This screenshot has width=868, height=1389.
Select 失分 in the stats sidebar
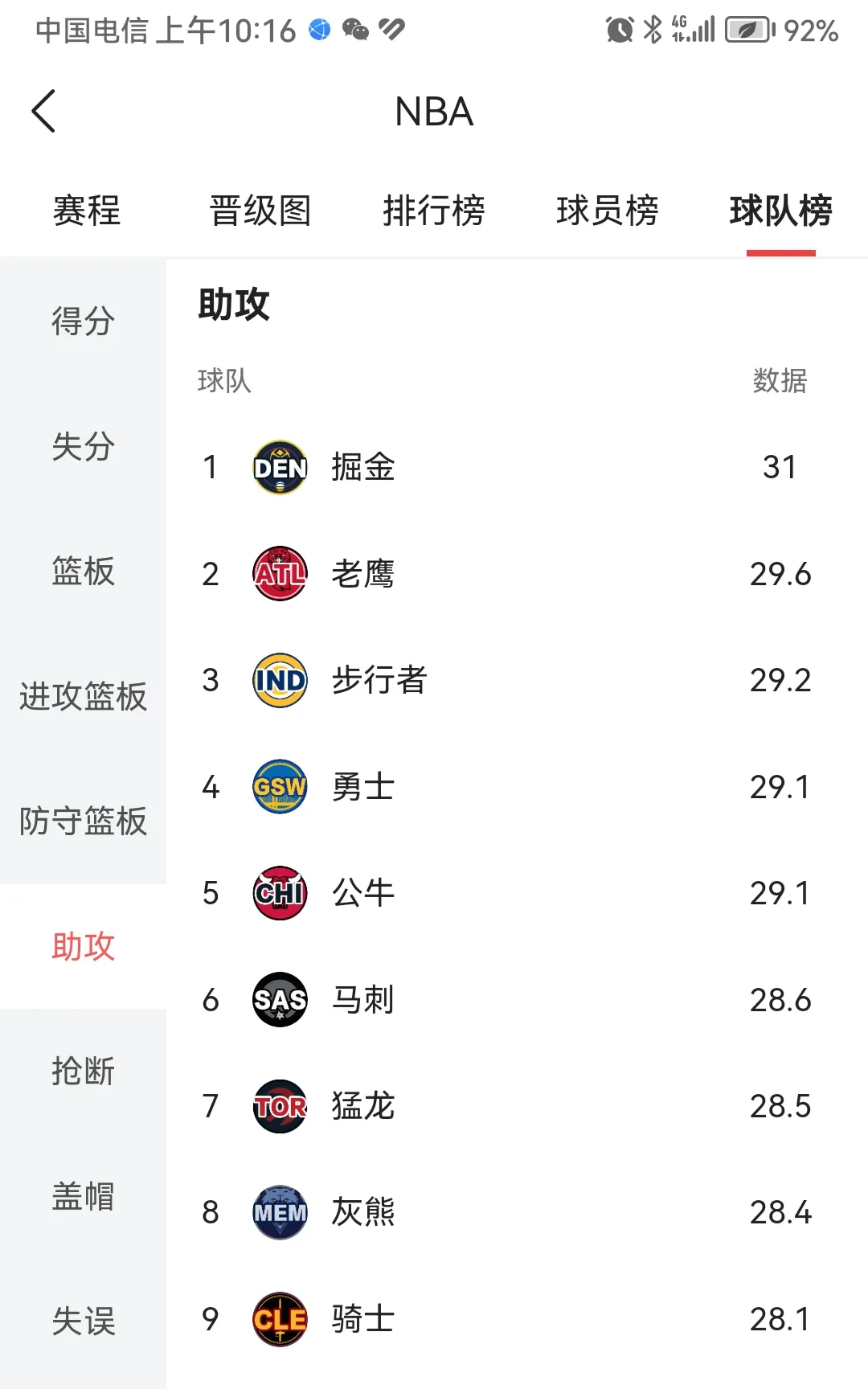click(83, 446)
